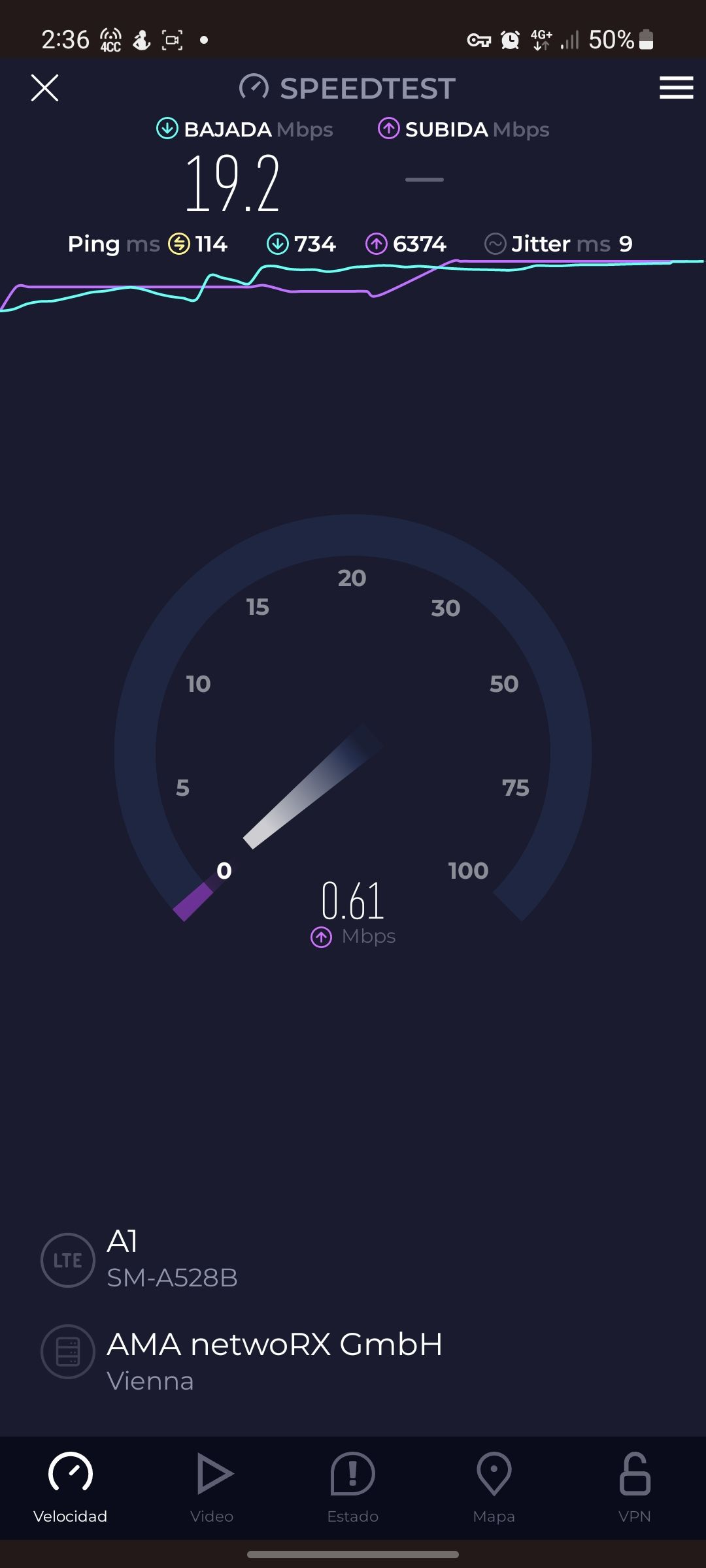Tap the Velocidad tab

(71, 1486)
